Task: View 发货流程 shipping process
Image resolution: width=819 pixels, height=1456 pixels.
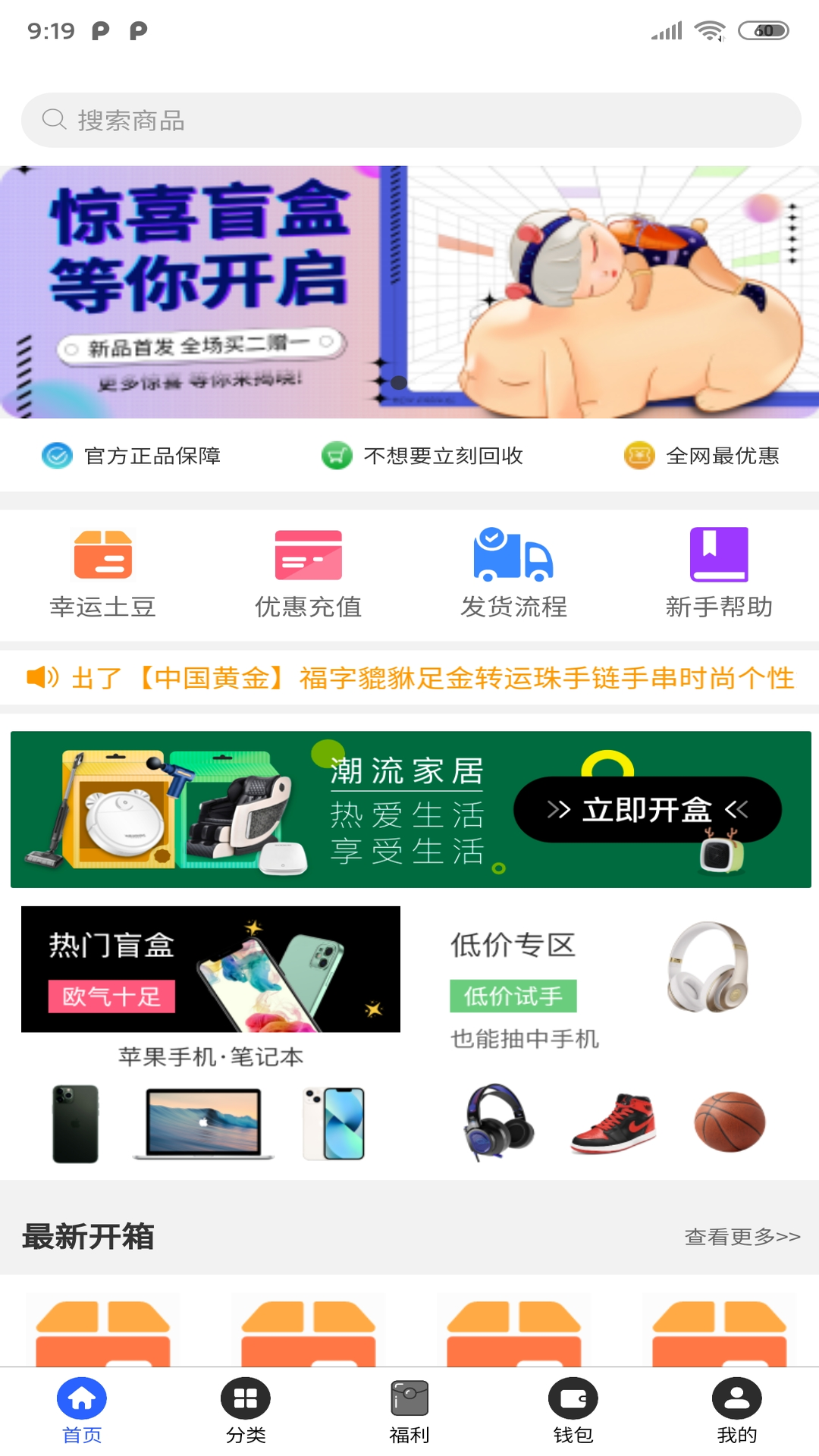Action: click(513, 574)
